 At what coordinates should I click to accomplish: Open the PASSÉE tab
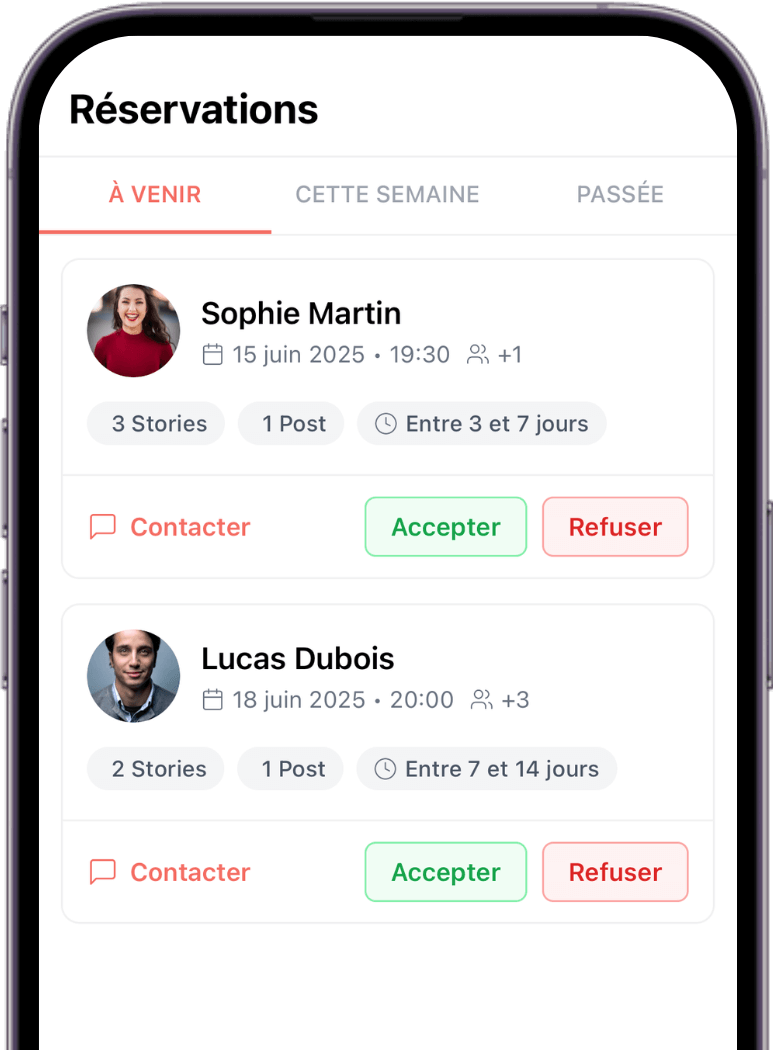tap(620, 195)
